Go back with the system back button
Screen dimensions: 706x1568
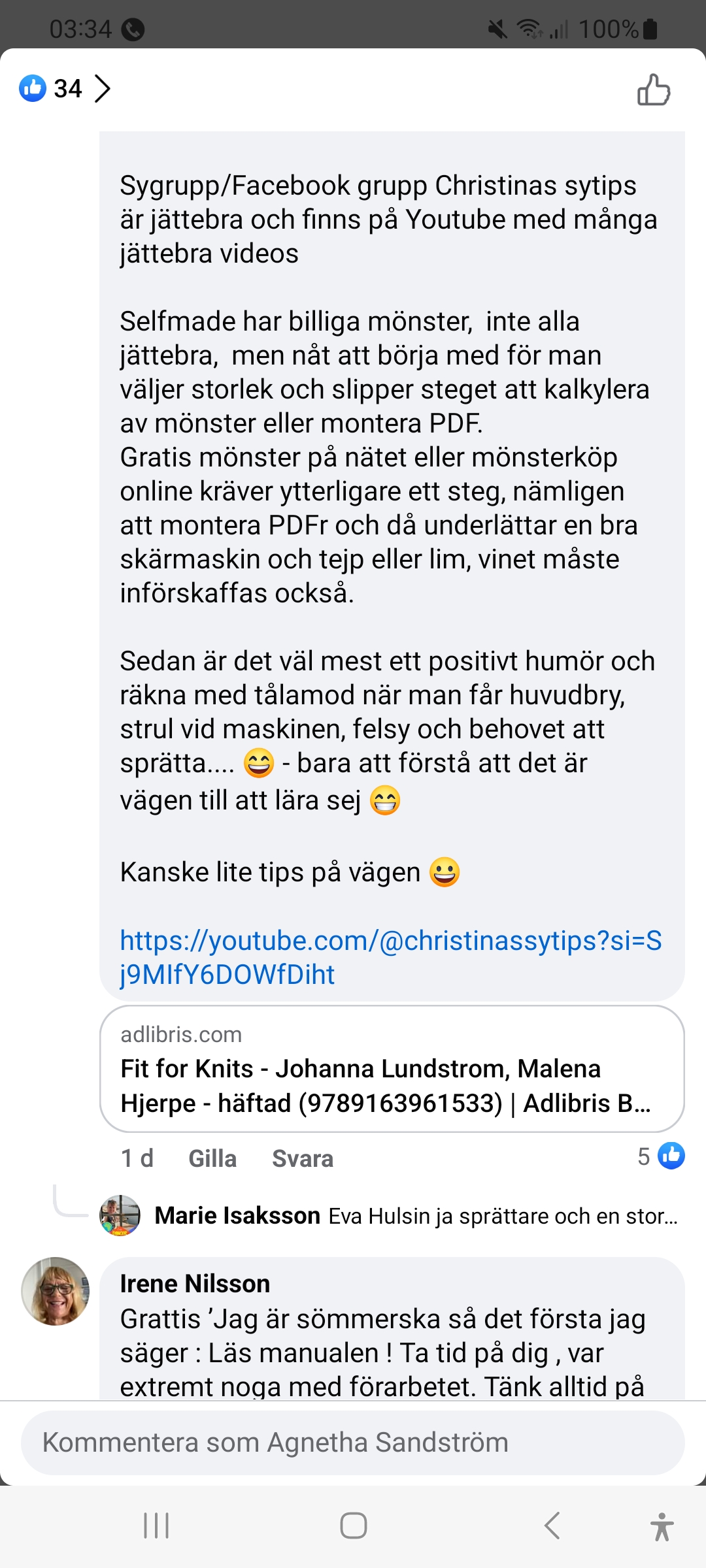552,1526
